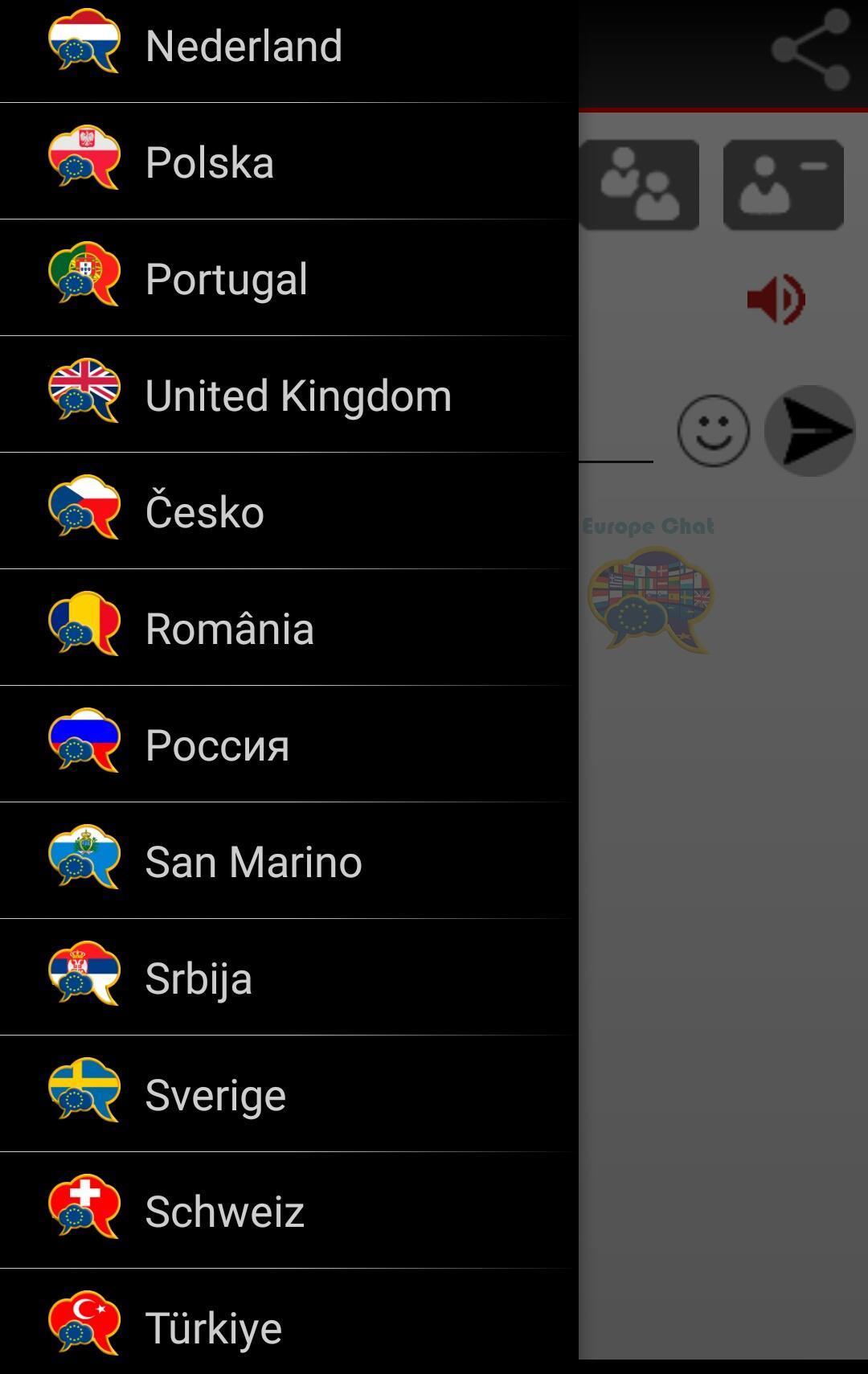This screenshot has width=868, height=1374.
Task: Select Česko from the list
Action: pos(205,512)
